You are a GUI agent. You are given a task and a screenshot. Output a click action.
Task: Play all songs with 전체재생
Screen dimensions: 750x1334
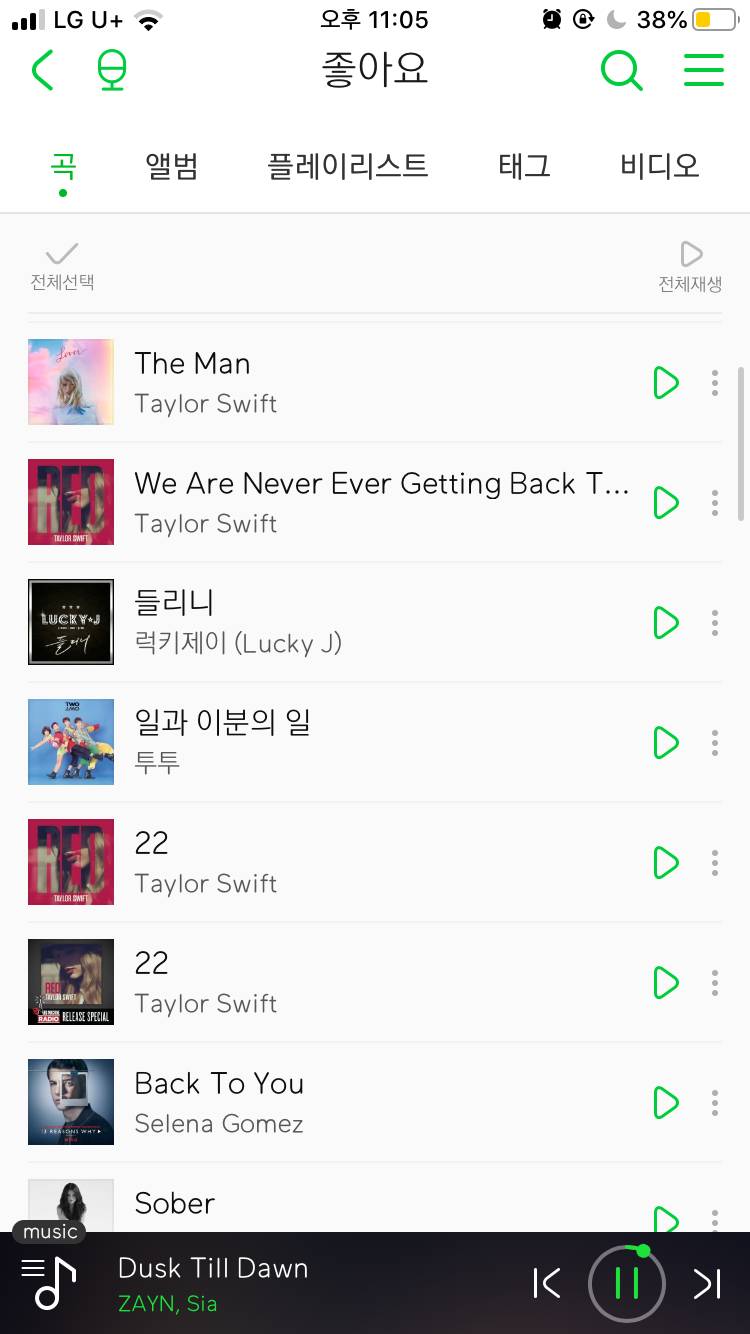(x=689, y=266)
